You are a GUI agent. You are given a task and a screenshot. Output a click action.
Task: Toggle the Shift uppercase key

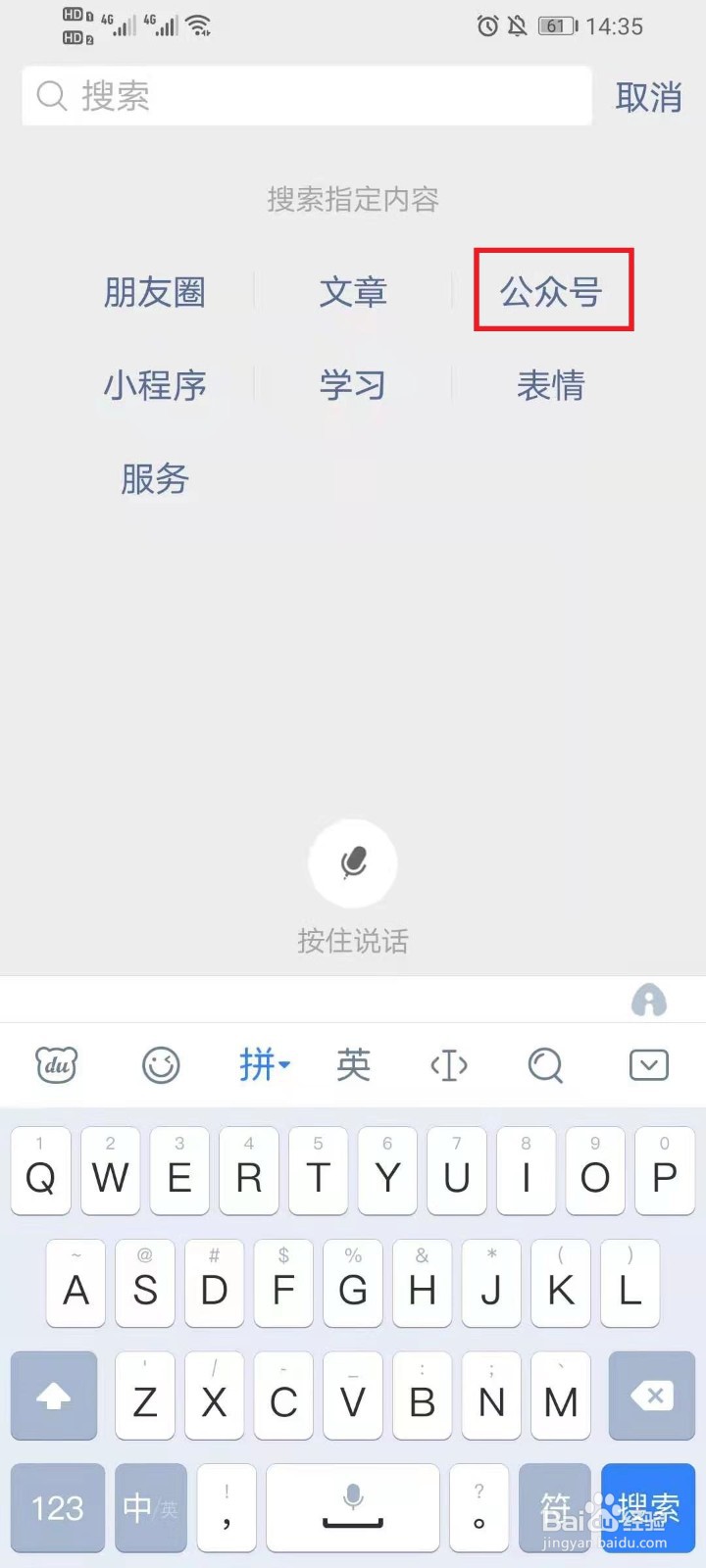click(x=54, y=1396)
